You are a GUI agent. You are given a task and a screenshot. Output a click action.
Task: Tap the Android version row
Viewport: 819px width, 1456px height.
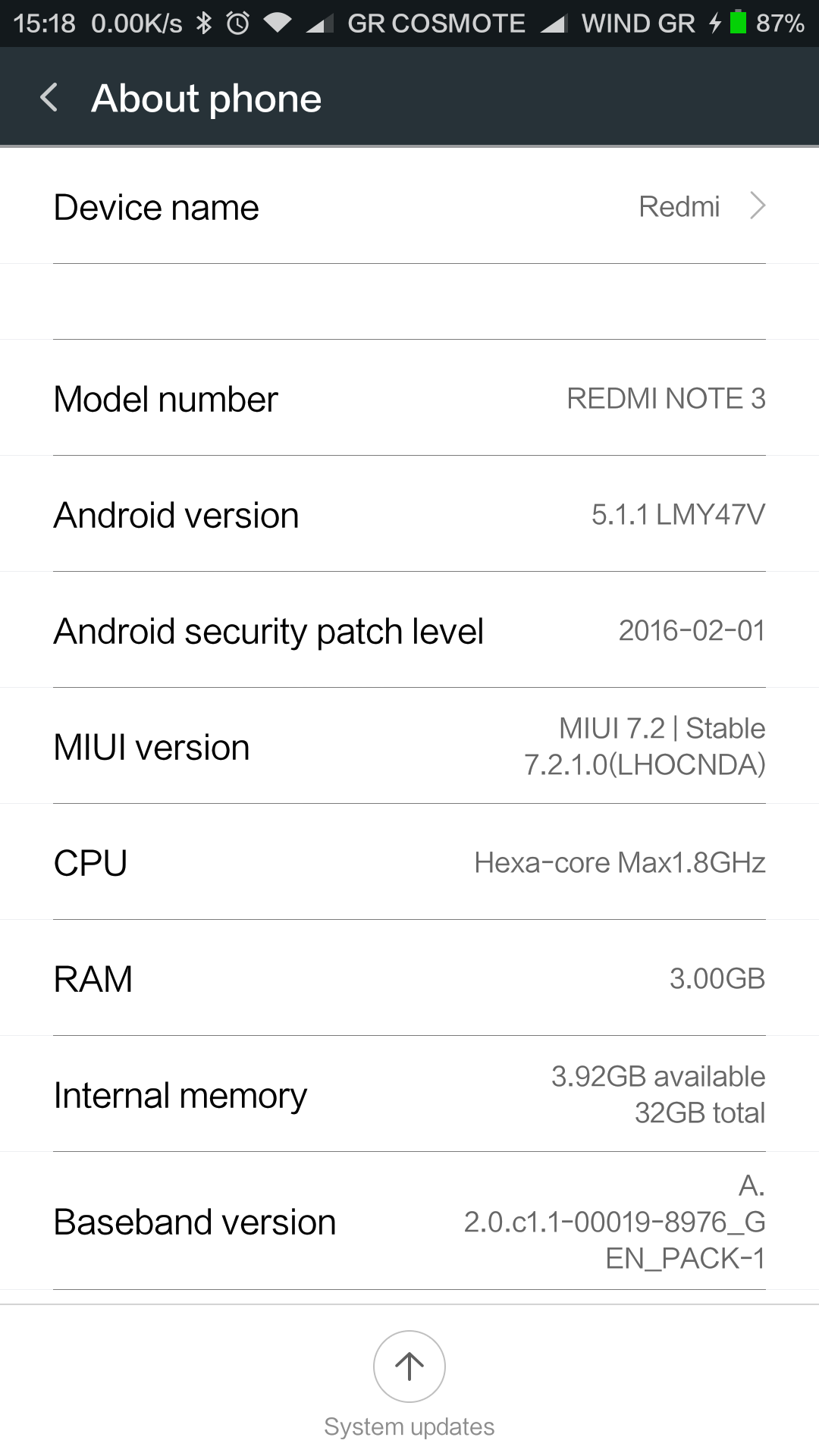tap(409, 514)
